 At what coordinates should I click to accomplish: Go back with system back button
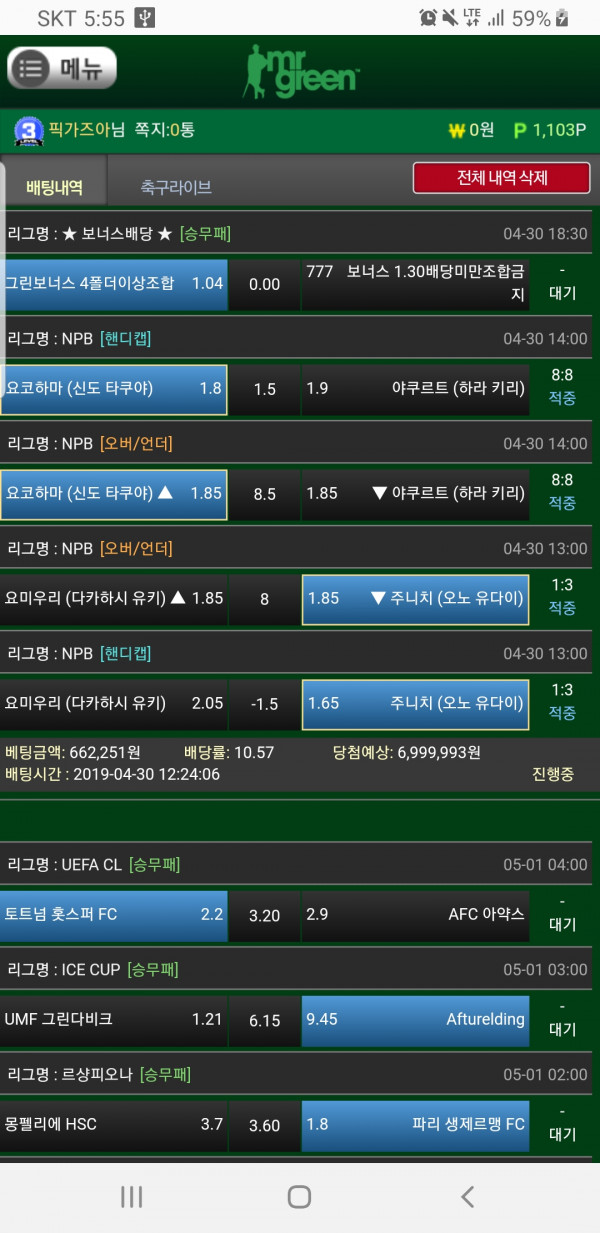466,1196
